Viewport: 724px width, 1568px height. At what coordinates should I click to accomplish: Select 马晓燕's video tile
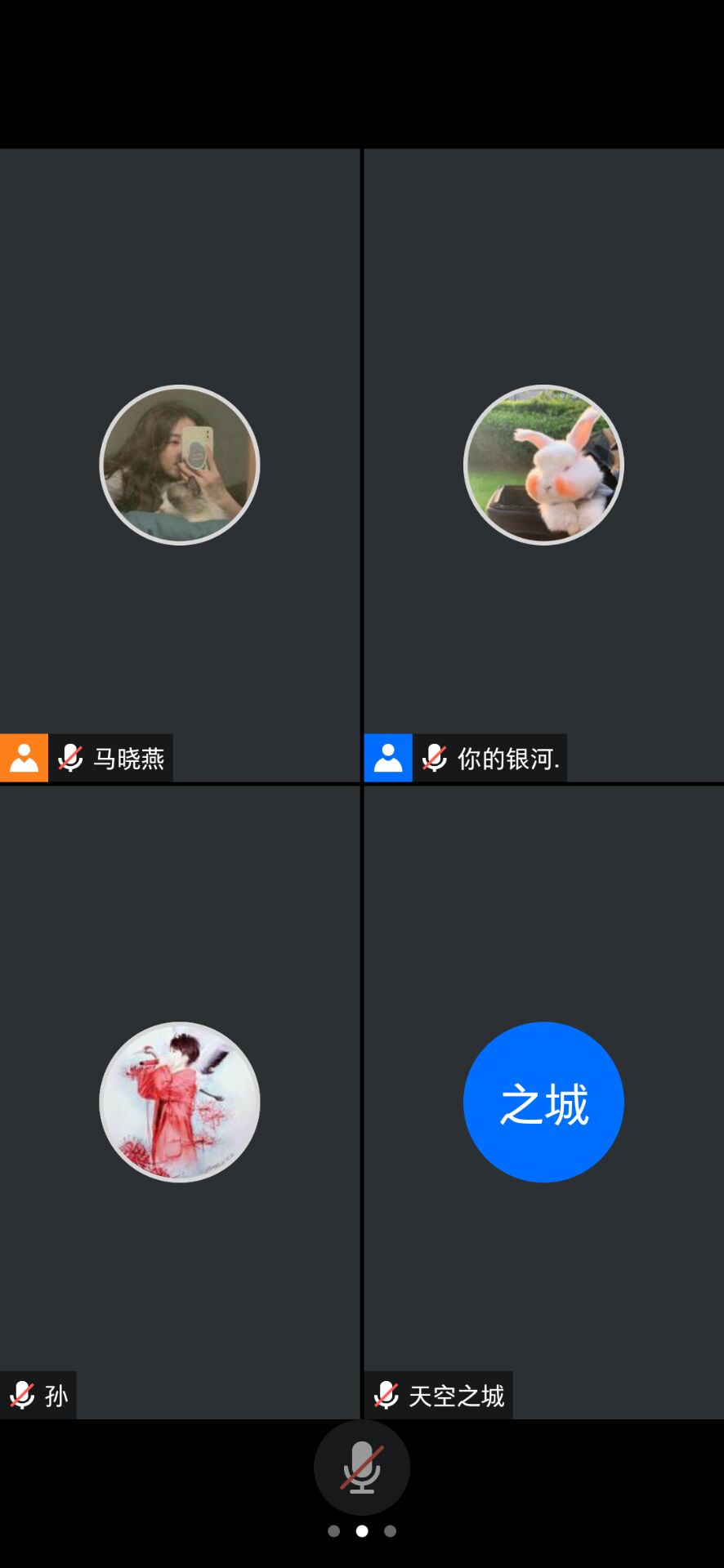(x=180, y=465)
